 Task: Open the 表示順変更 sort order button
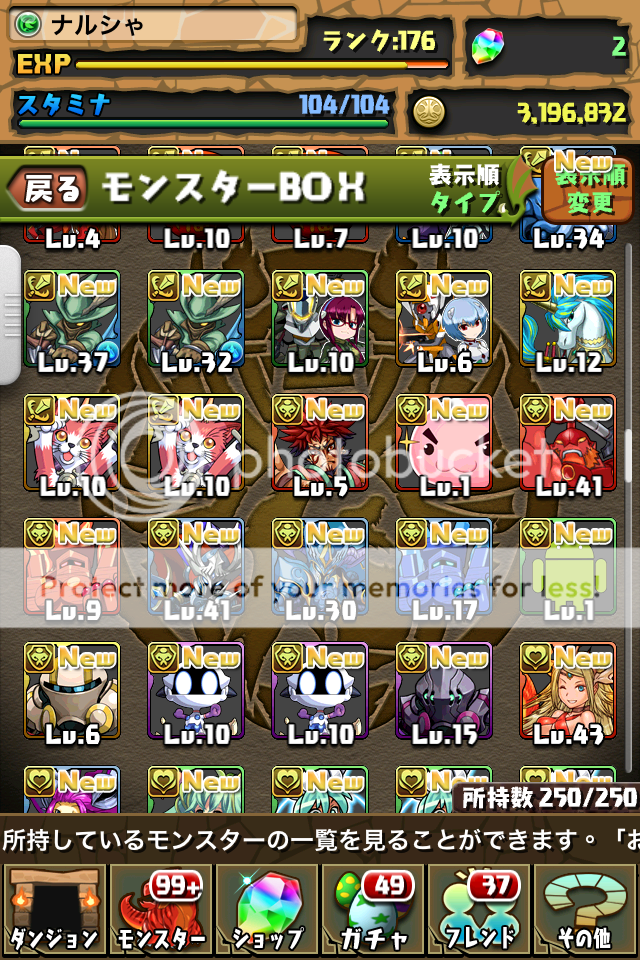585,188
